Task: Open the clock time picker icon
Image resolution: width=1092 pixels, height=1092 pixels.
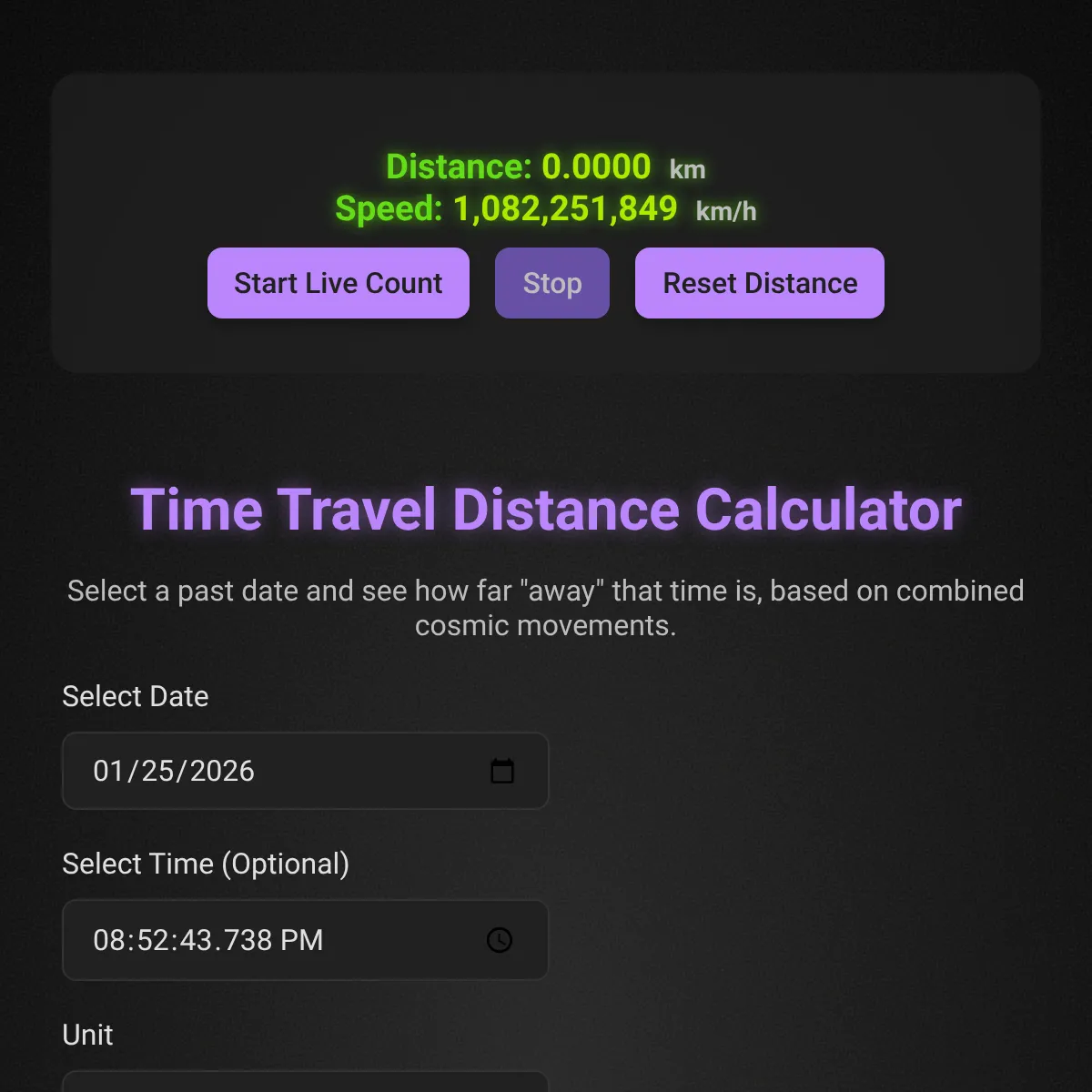Action: tap(500, 940)
